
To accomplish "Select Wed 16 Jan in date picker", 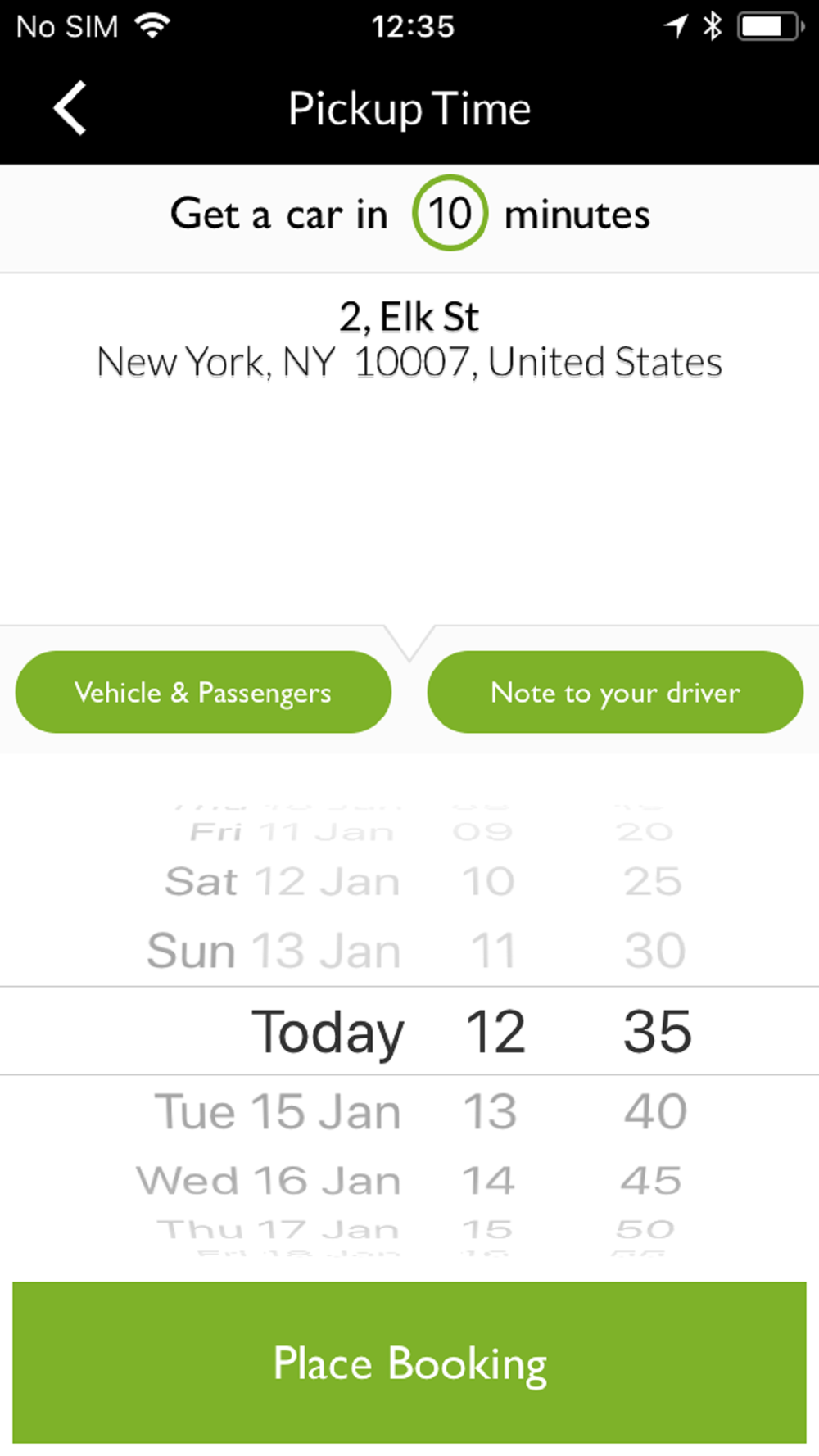I will 269,1181.
